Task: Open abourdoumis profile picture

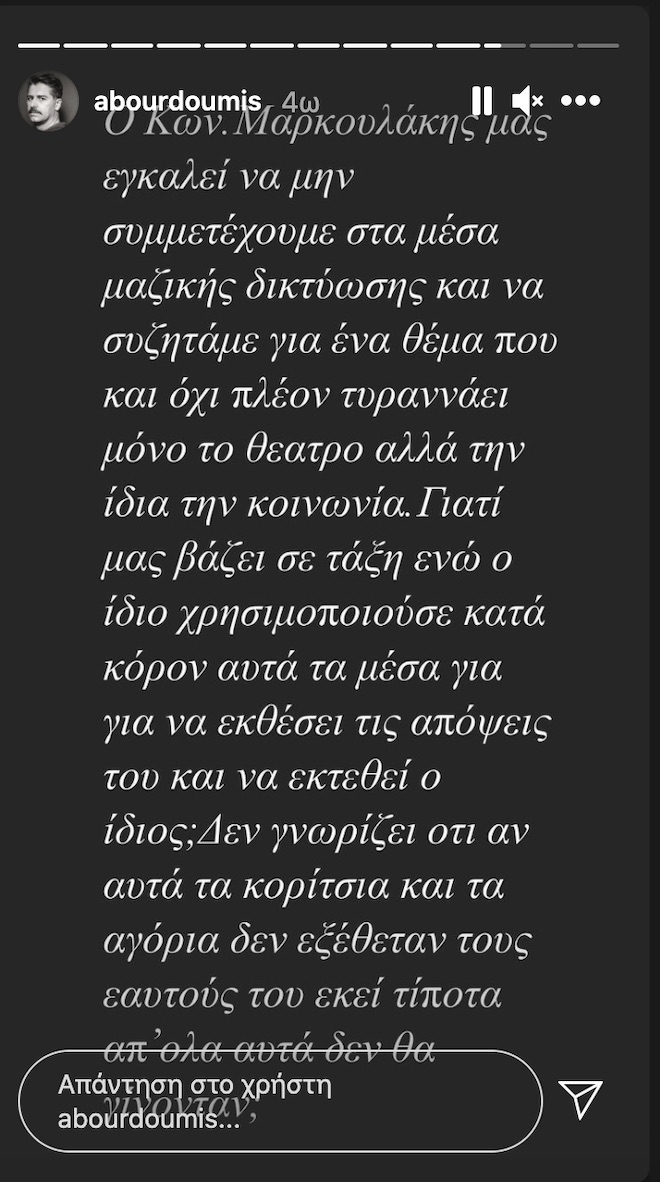Action: coord(48,101)
